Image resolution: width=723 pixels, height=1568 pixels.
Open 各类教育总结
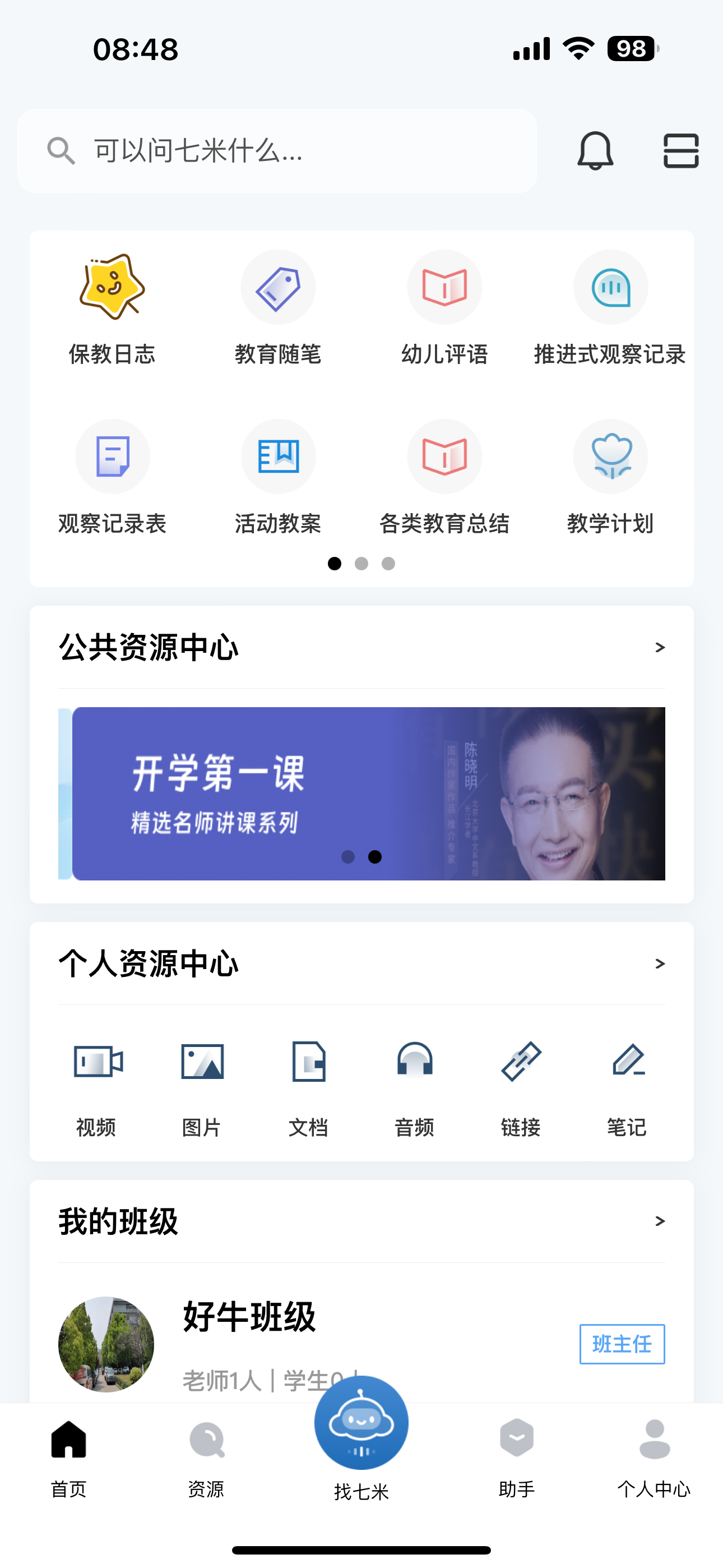[x=445, y=478]
